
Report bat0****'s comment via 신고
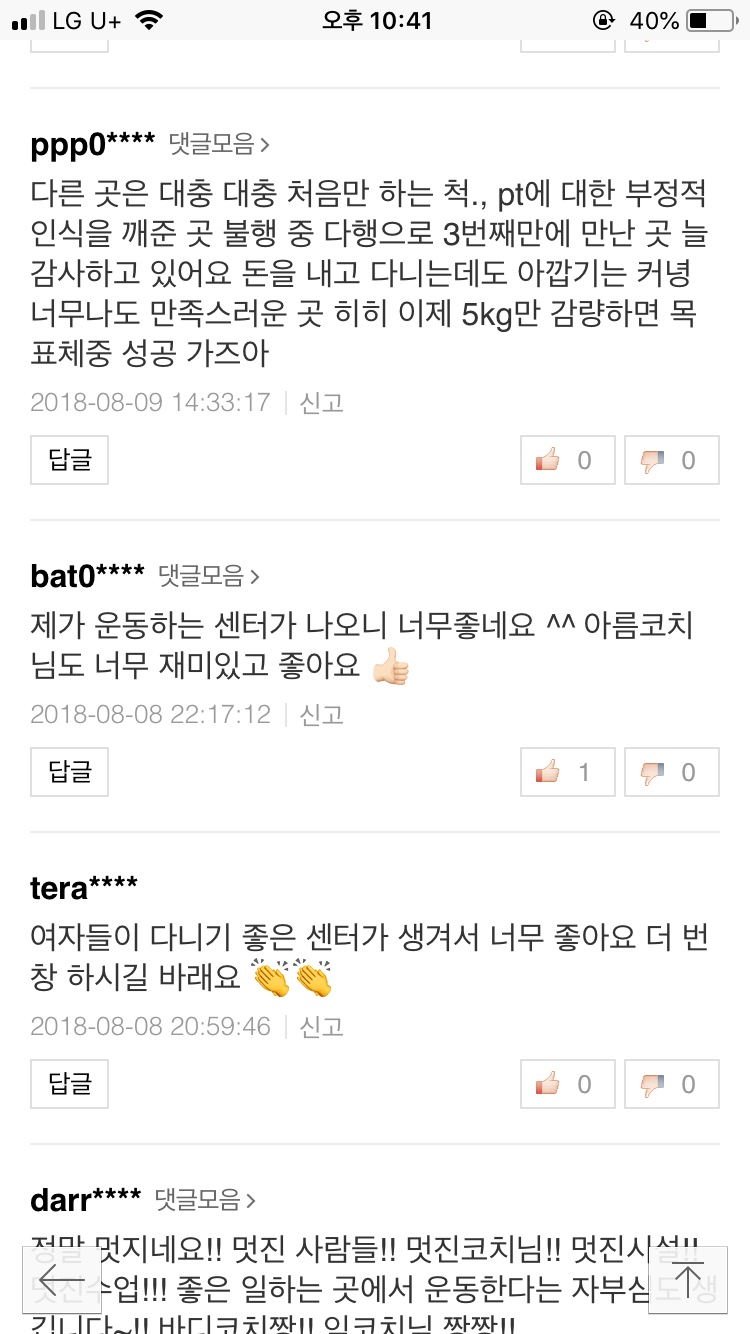321,715
